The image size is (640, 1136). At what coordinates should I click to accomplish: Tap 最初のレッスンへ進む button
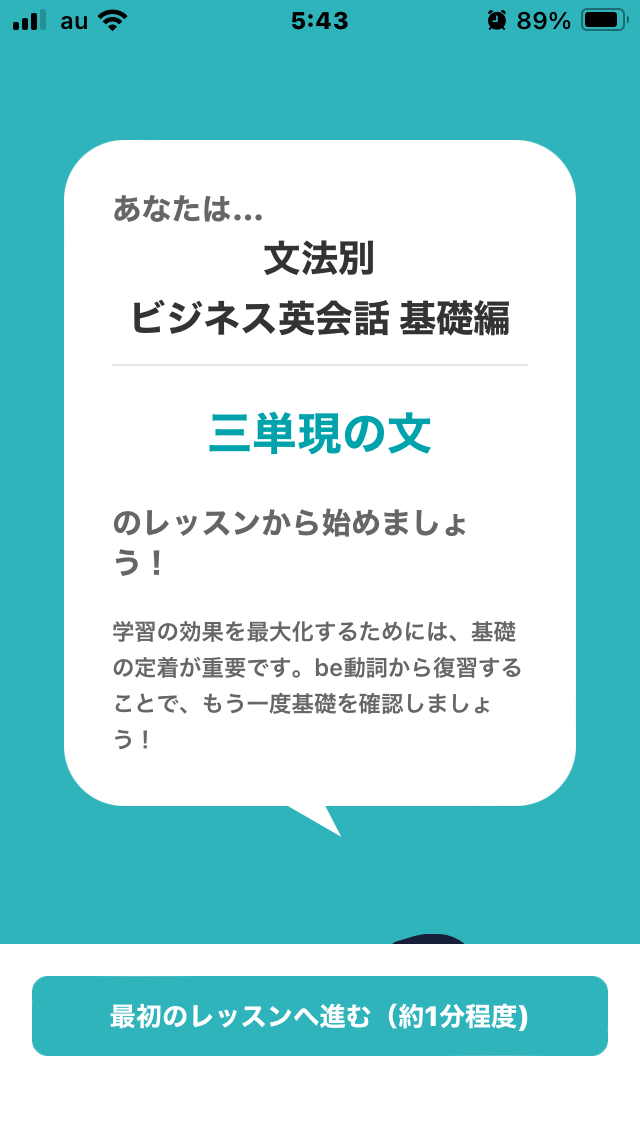pyautogui.click(x=320, y=1016)
